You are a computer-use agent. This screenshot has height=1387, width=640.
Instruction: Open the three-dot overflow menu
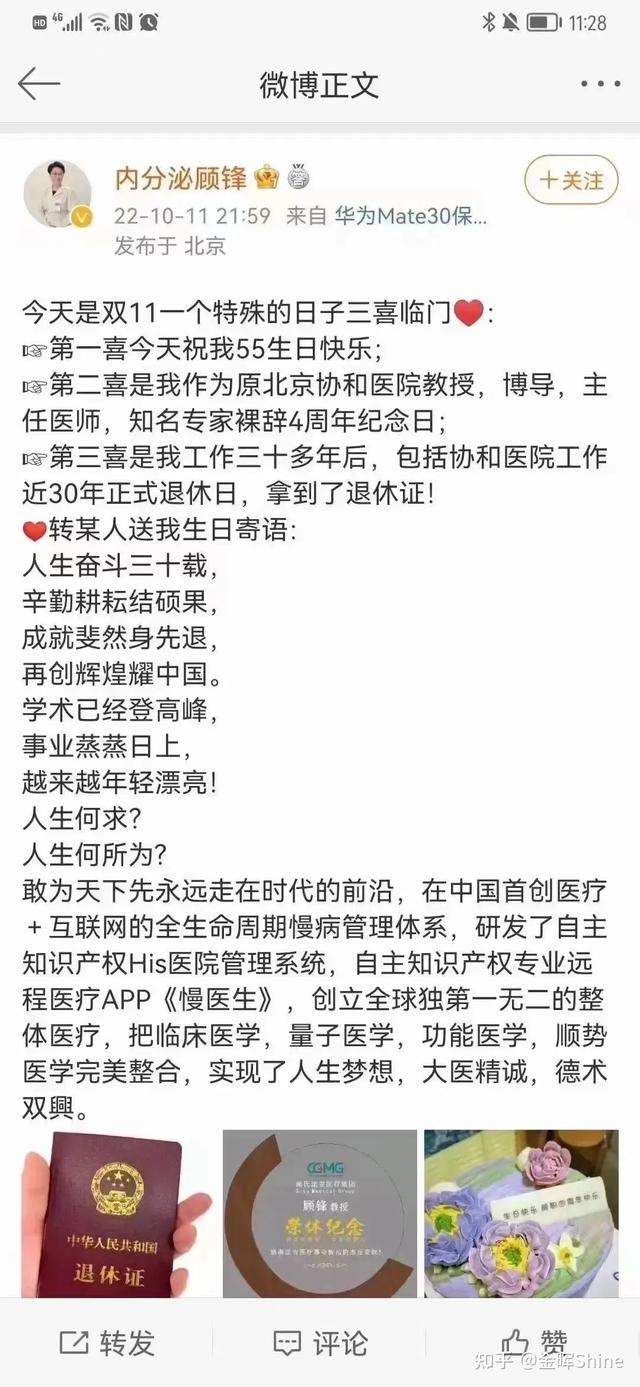pyautogui.click(x=600, y=84)
